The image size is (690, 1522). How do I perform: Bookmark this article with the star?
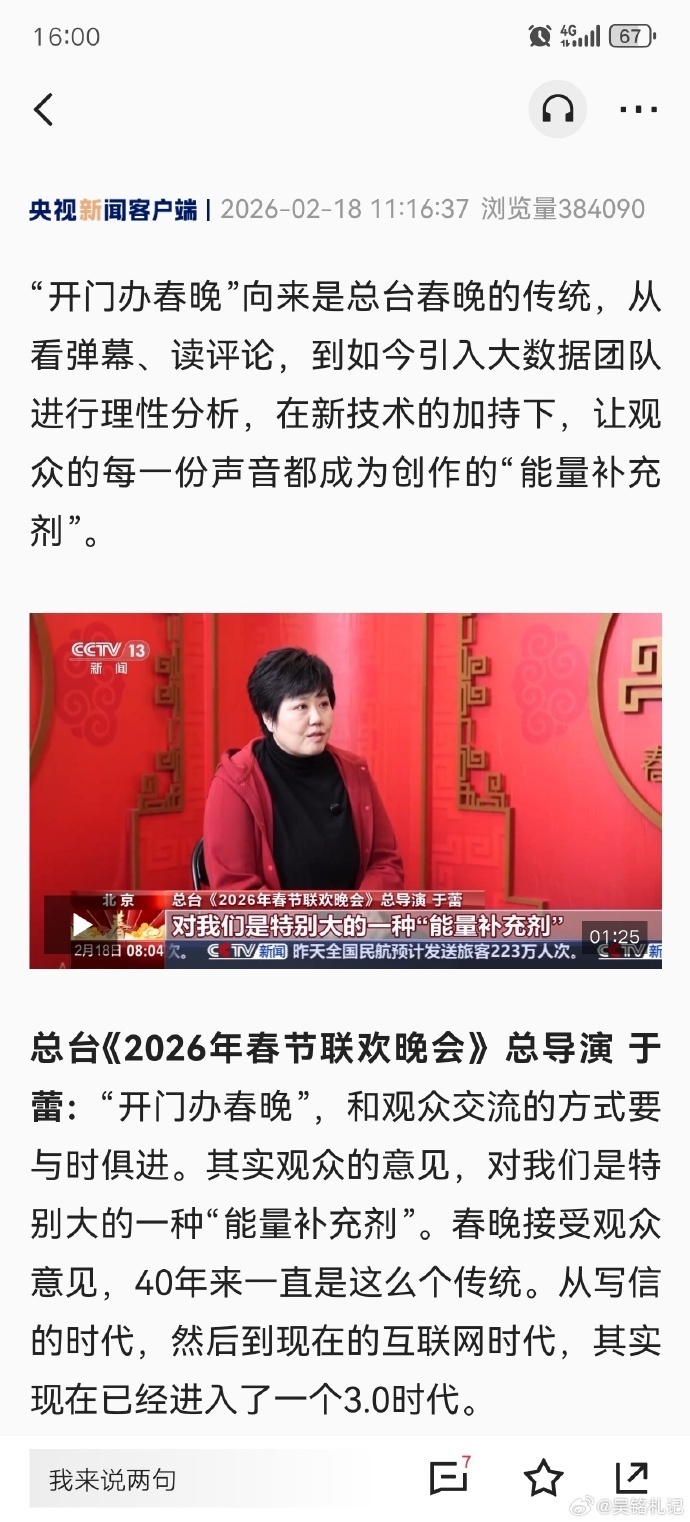pyautogui.click(x=543, y=1477)
